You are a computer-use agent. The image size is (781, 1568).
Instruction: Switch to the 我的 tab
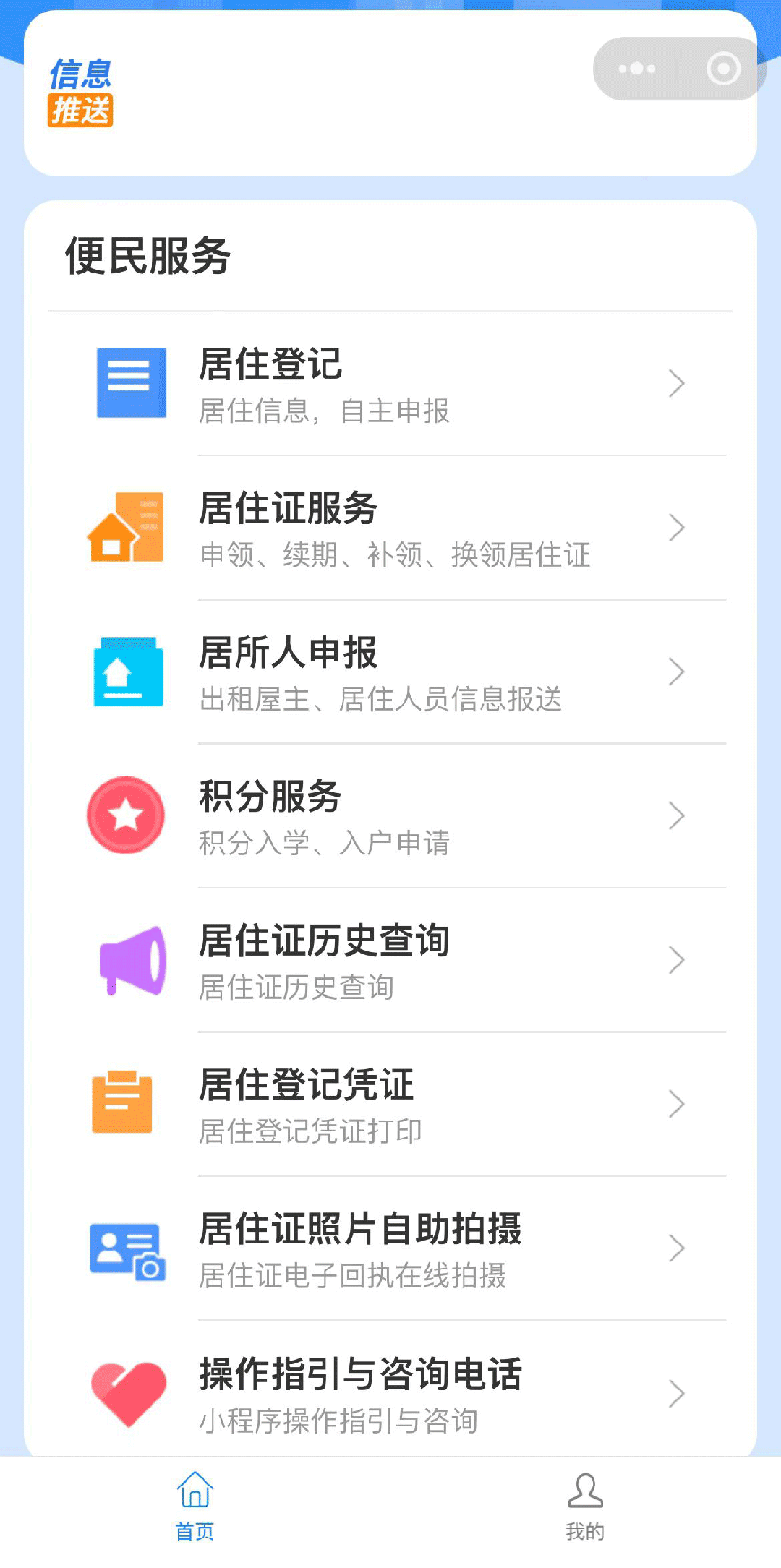coord(585,1507)
